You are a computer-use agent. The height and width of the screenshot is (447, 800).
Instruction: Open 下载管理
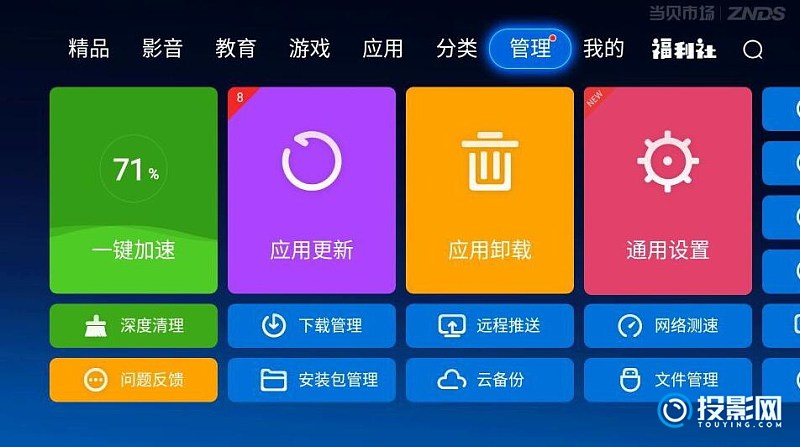point(311,326)
